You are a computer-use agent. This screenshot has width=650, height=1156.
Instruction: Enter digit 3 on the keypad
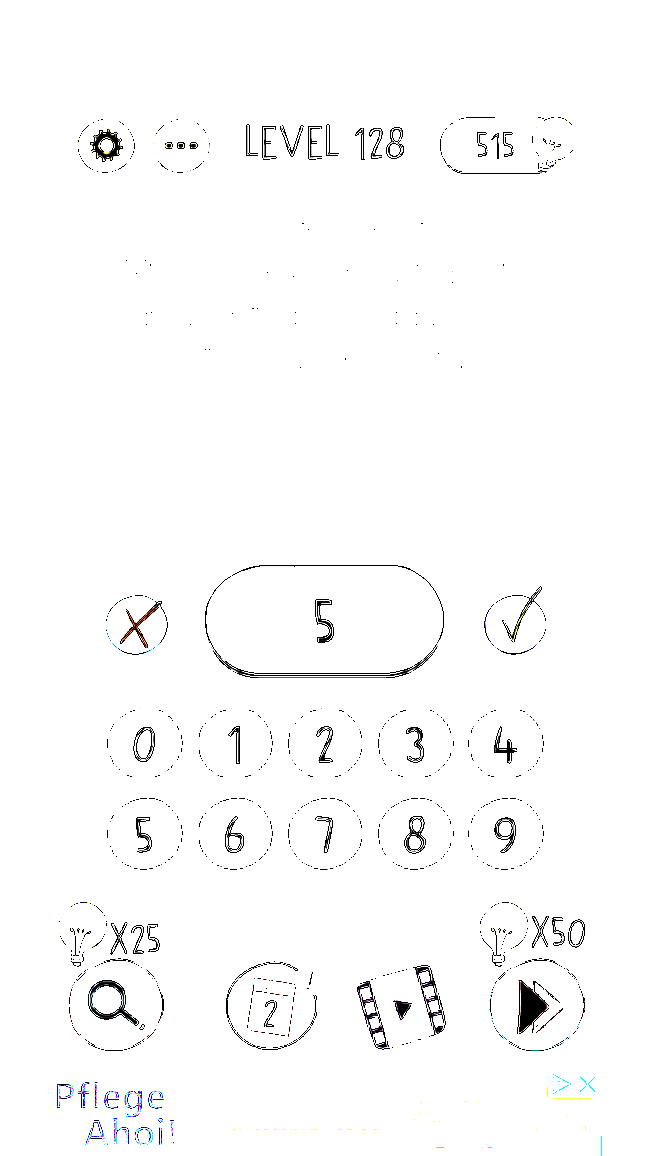coord(416,743)
